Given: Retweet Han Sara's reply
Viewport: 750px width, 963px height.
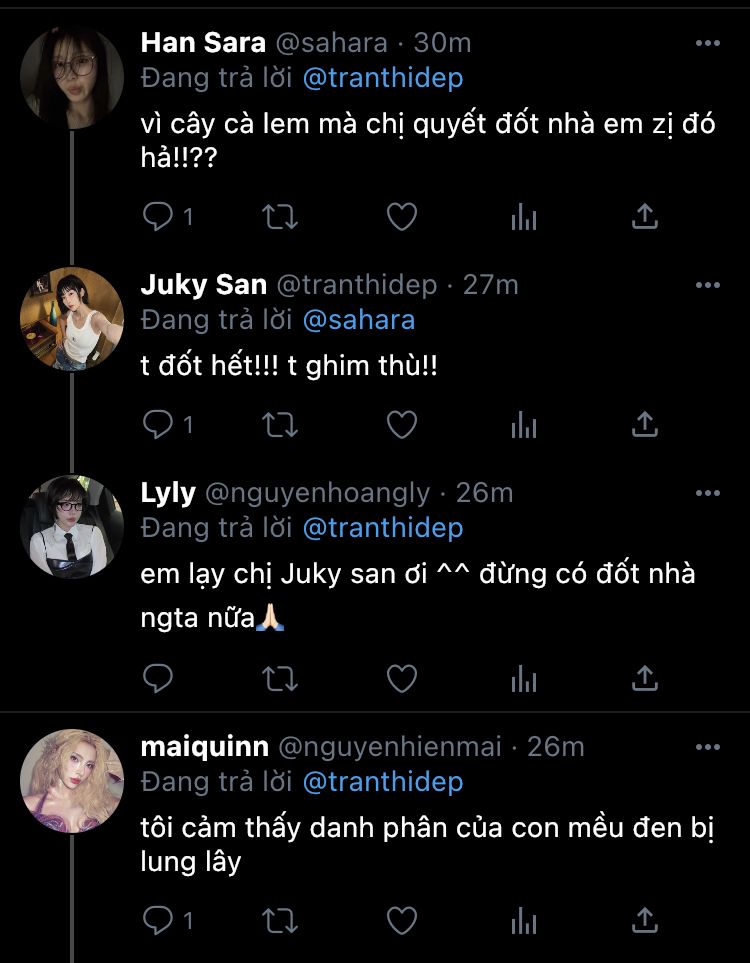Looking at the screenshot, I should [280, 217].
